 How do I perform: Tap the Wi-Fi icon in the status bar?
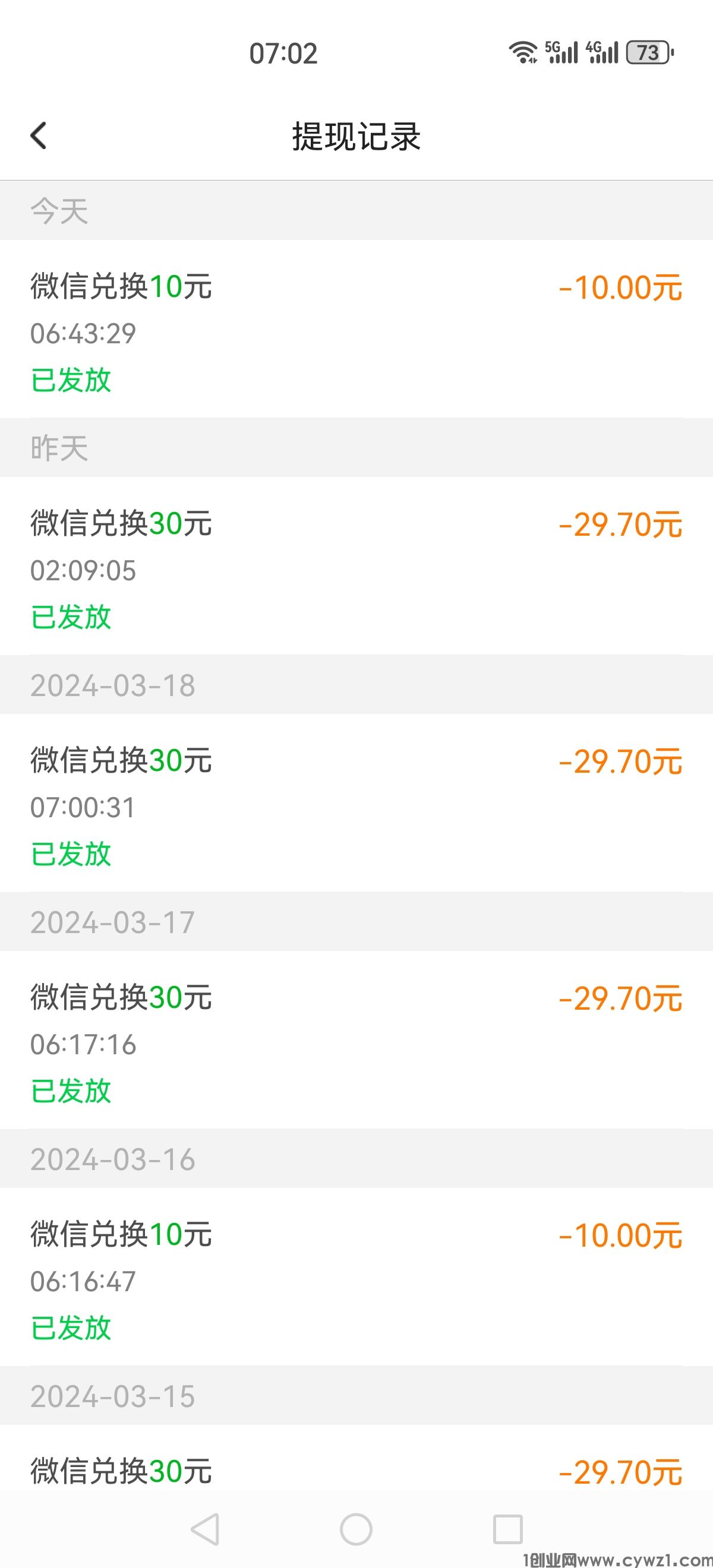[522, 52]
